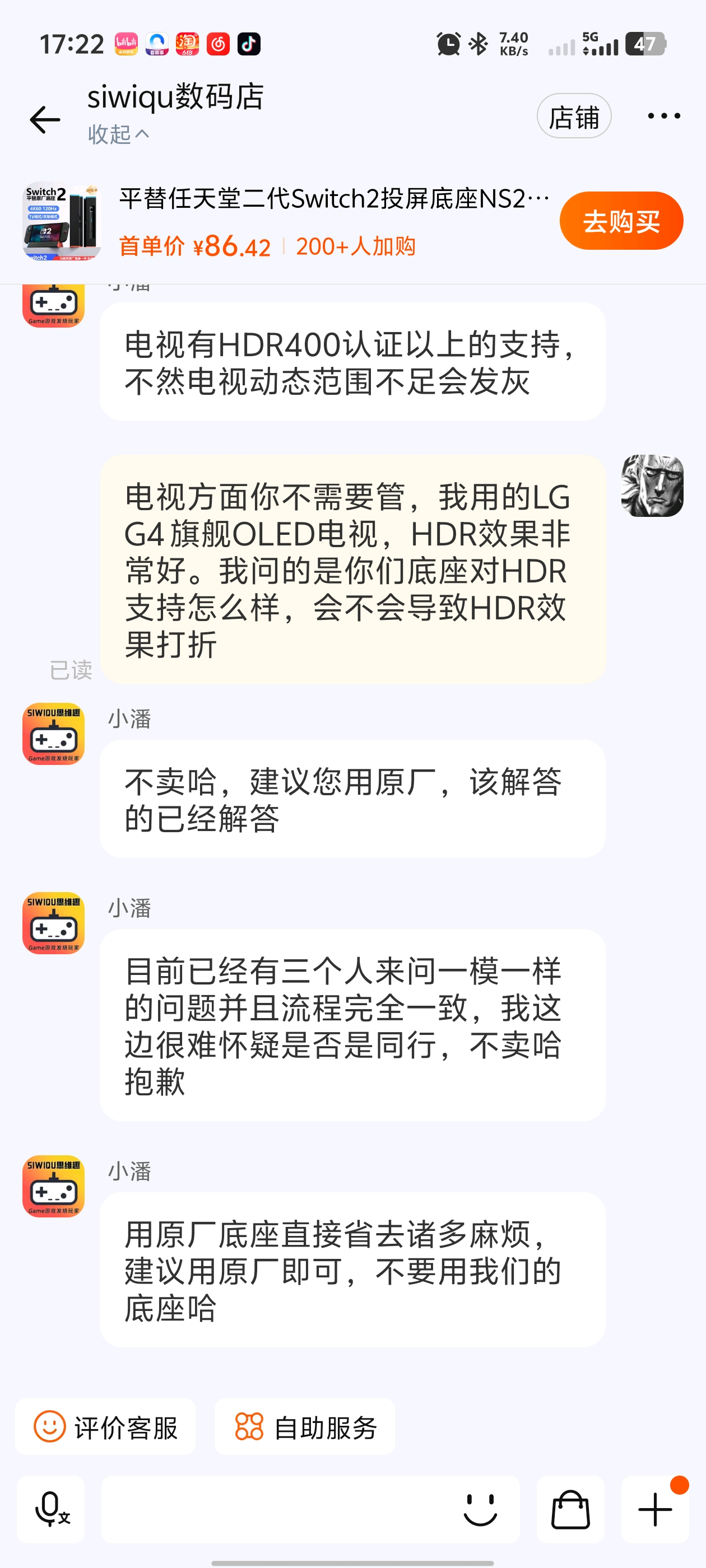Open the three-dot overflow menu

663,116
